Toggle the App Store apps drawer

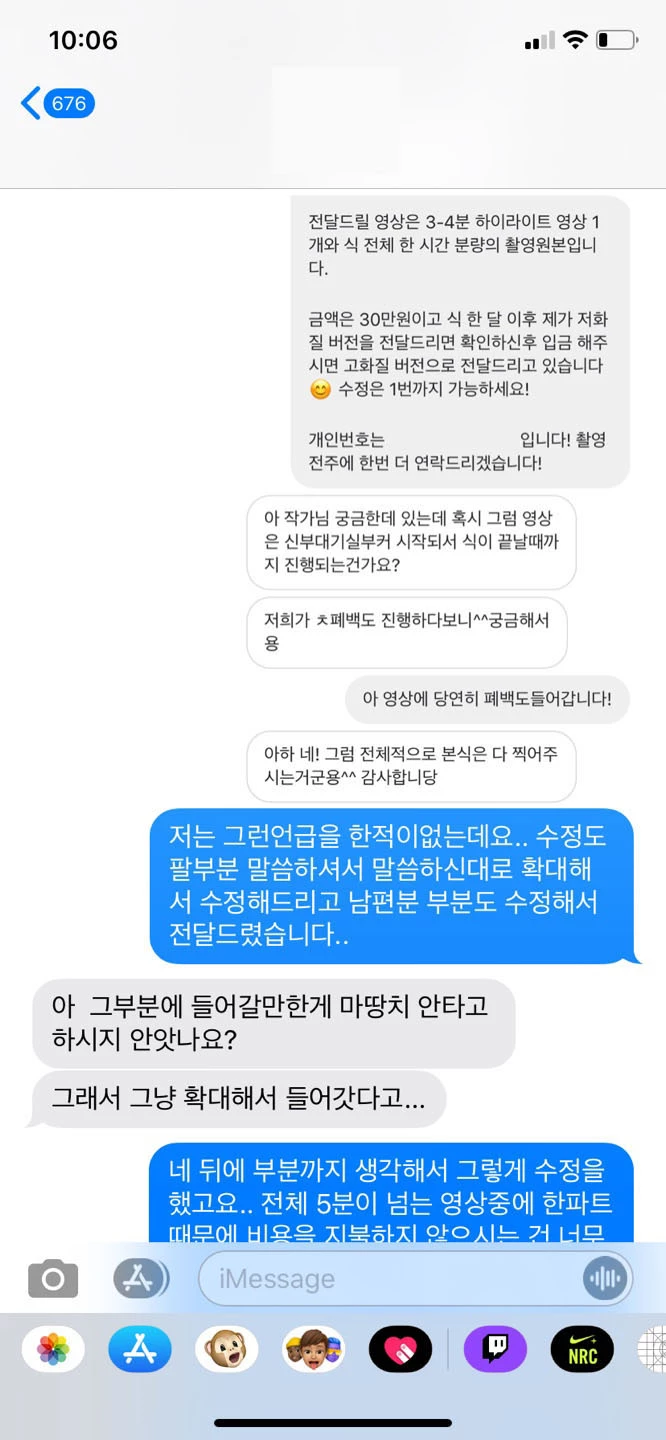coord(139,1278)
